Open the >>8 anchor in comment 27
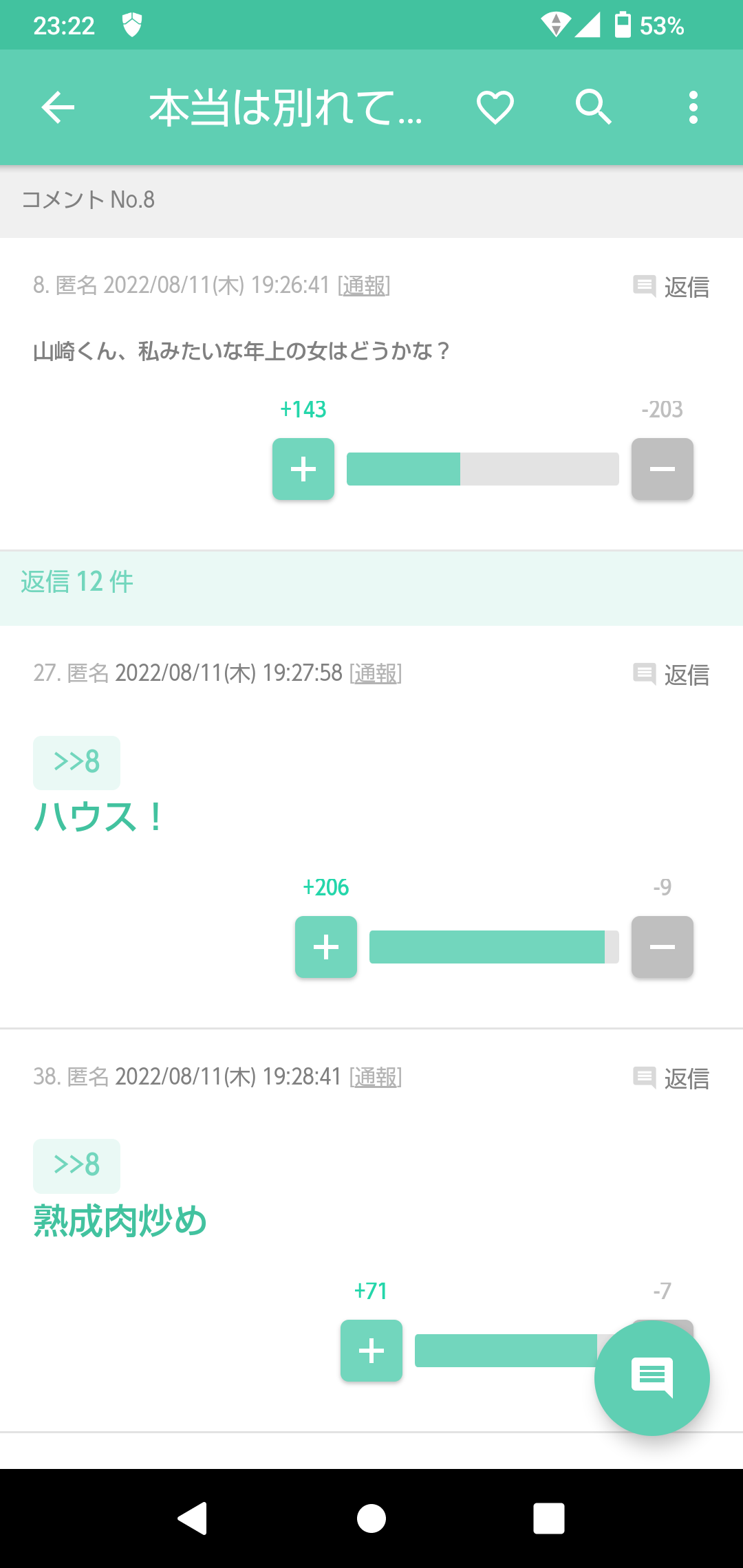Screen dimensions: 743x1568 coord(76,763)
